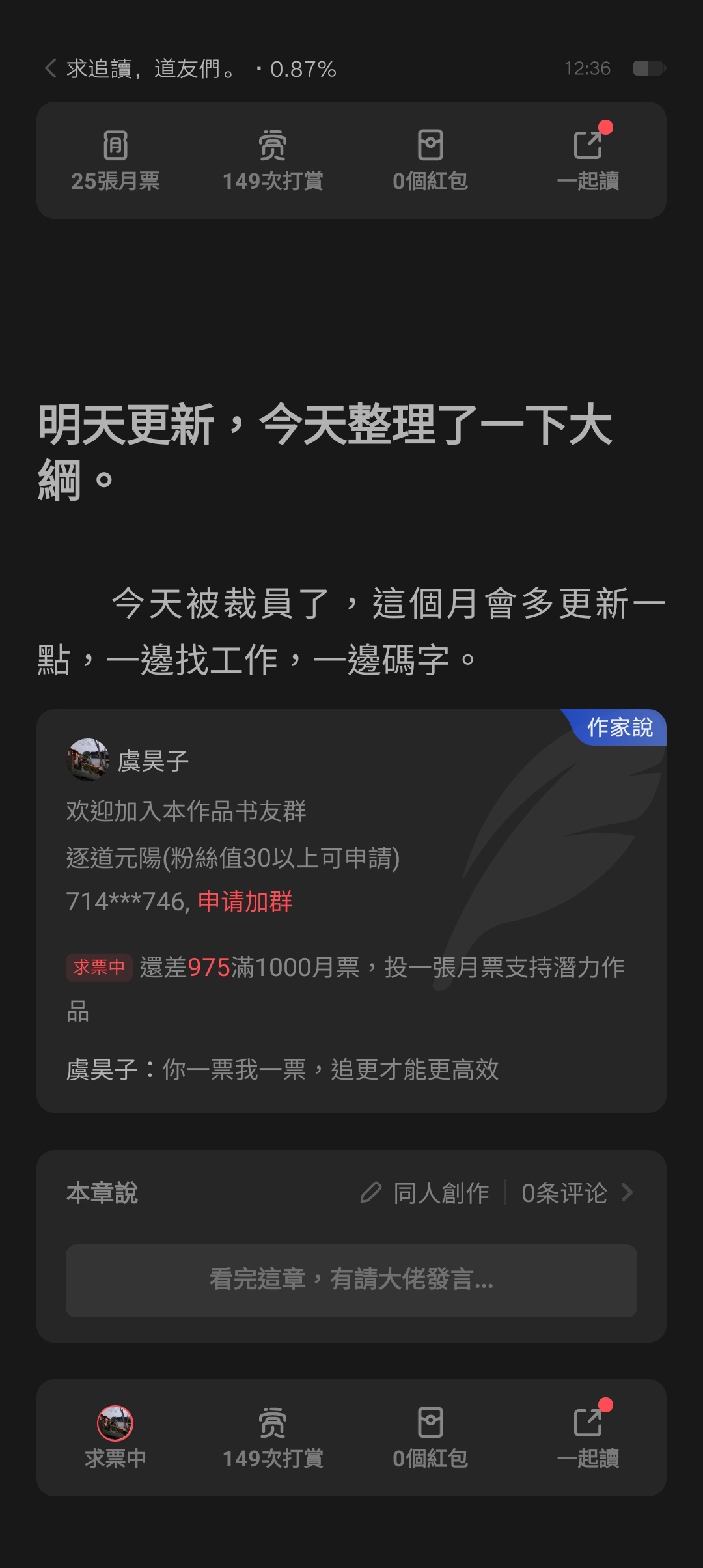Open the 25張月票 monthly ticket option
703x1568 pixels.
[x=115, y=160]
